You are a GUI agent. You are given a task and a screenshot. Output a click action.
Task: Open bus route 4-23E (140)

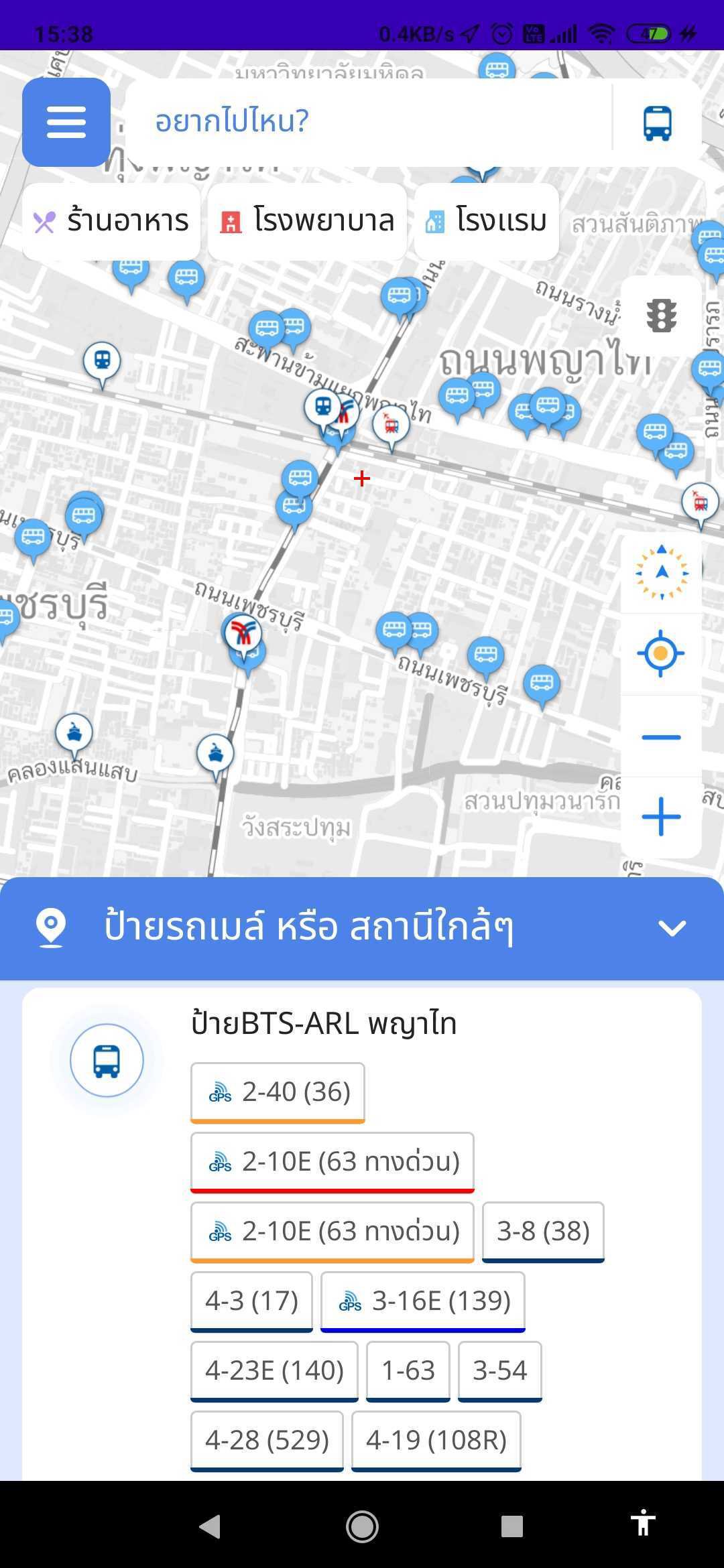274,1371
